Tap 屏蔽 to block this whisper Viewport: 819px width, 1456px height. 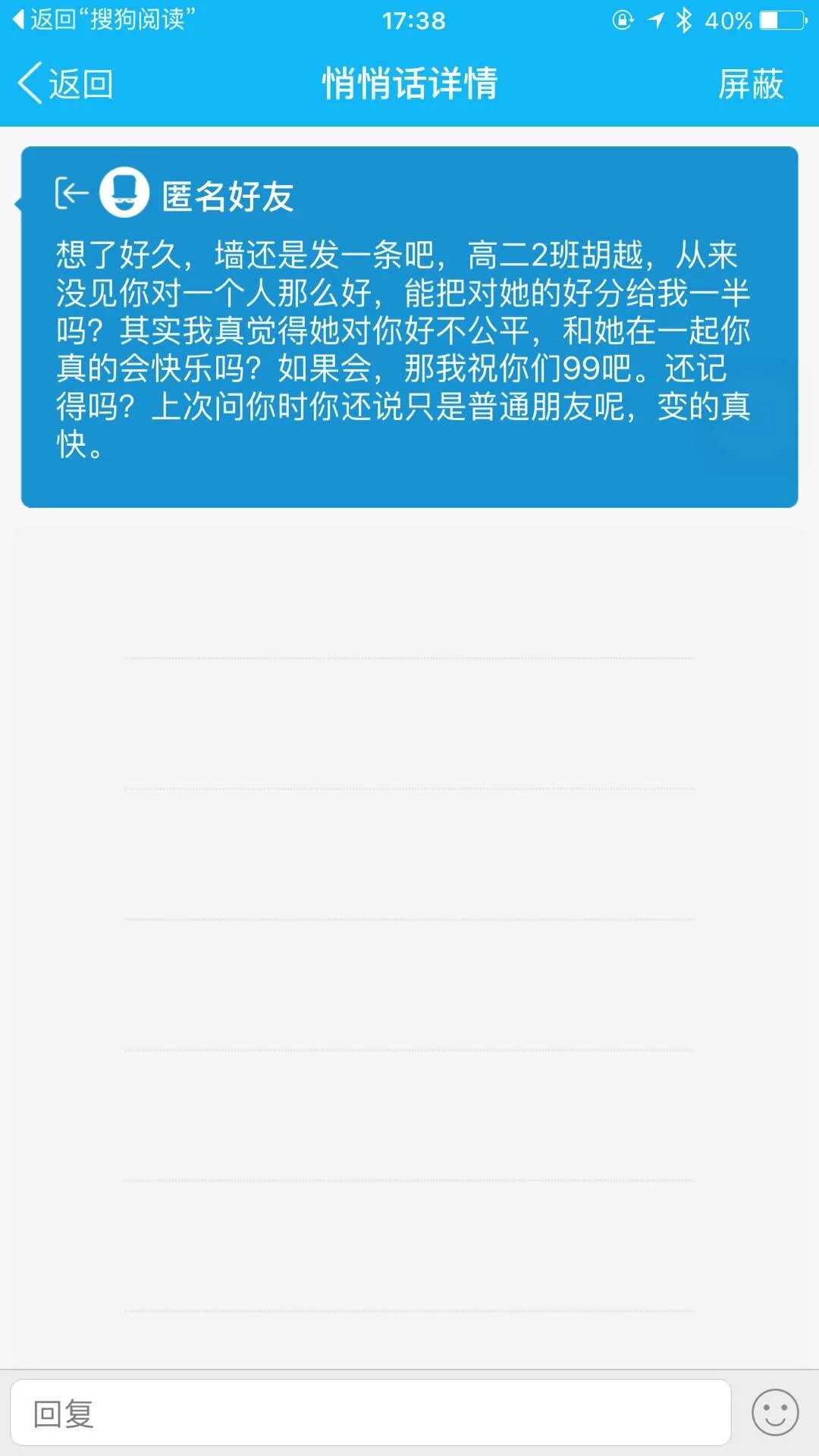coord(750,83)
